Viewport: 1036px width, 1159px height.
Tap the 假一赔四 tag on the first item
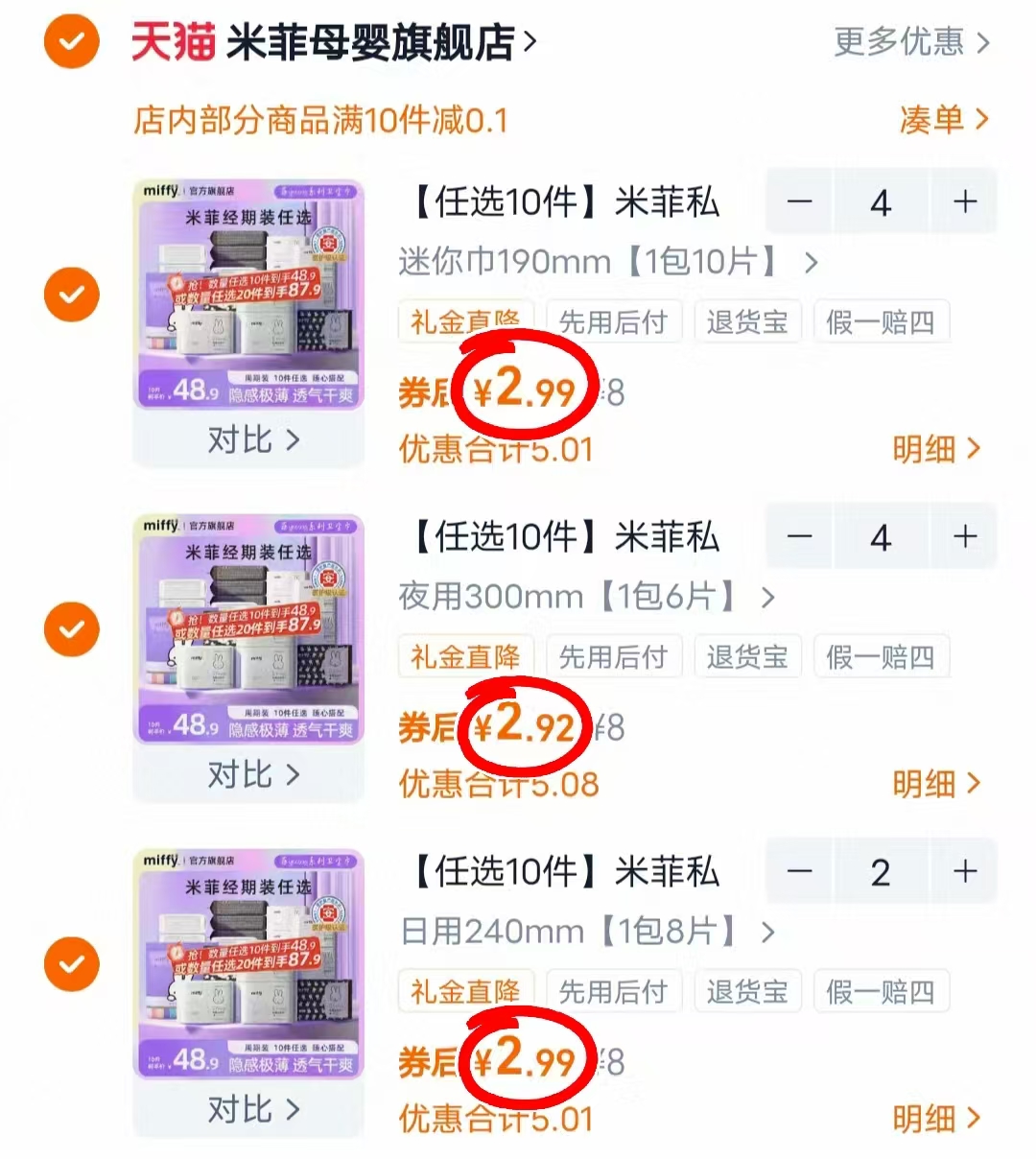click(881, 322)
